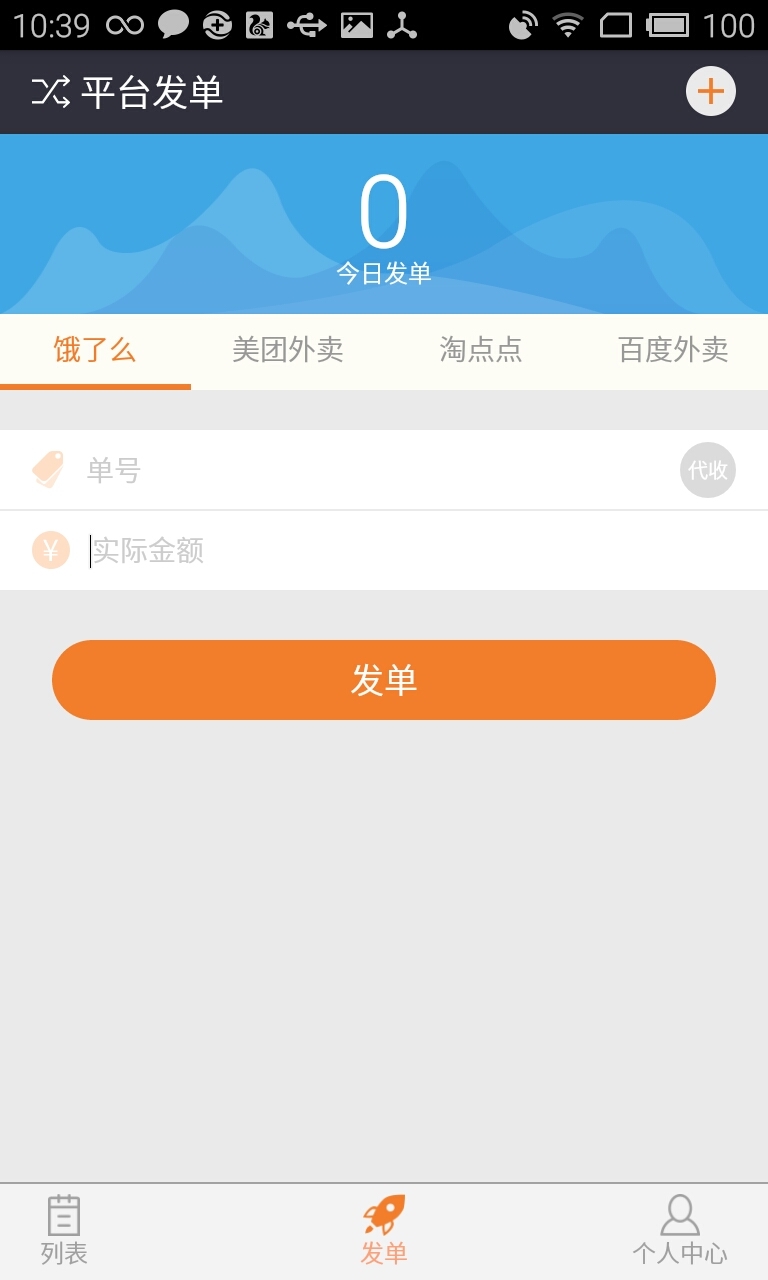
Task: Switch to the 淘点点 tab
Action: coord(481,350)
